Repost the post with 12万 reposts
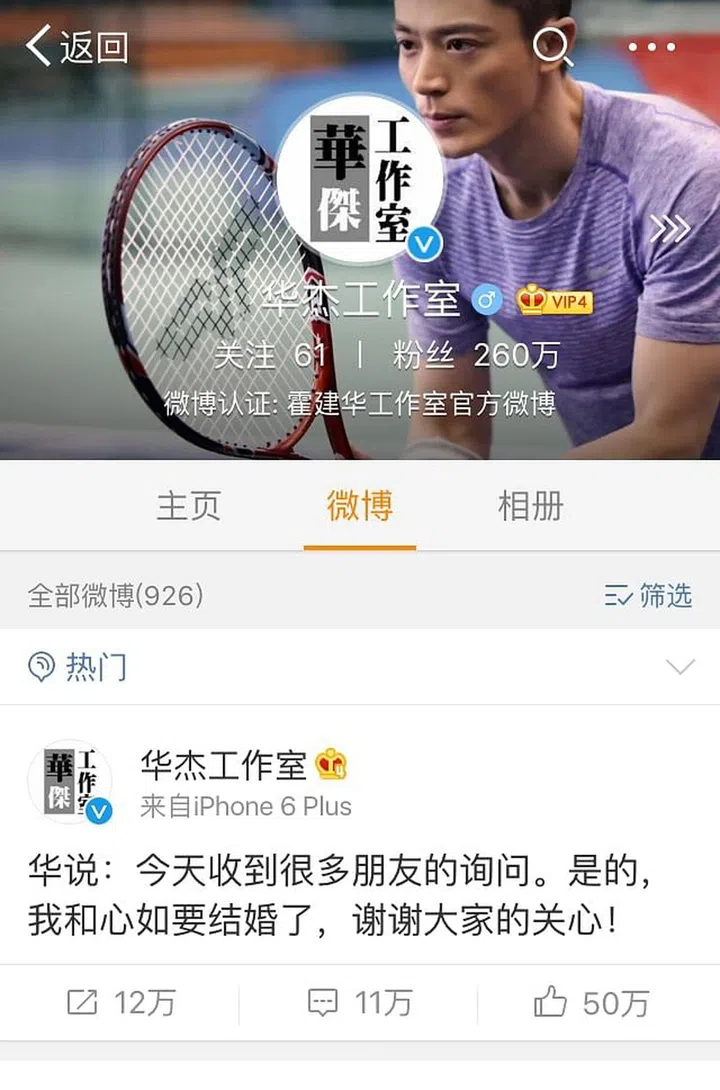The image size is (720, 1090). click(120, 1003)
